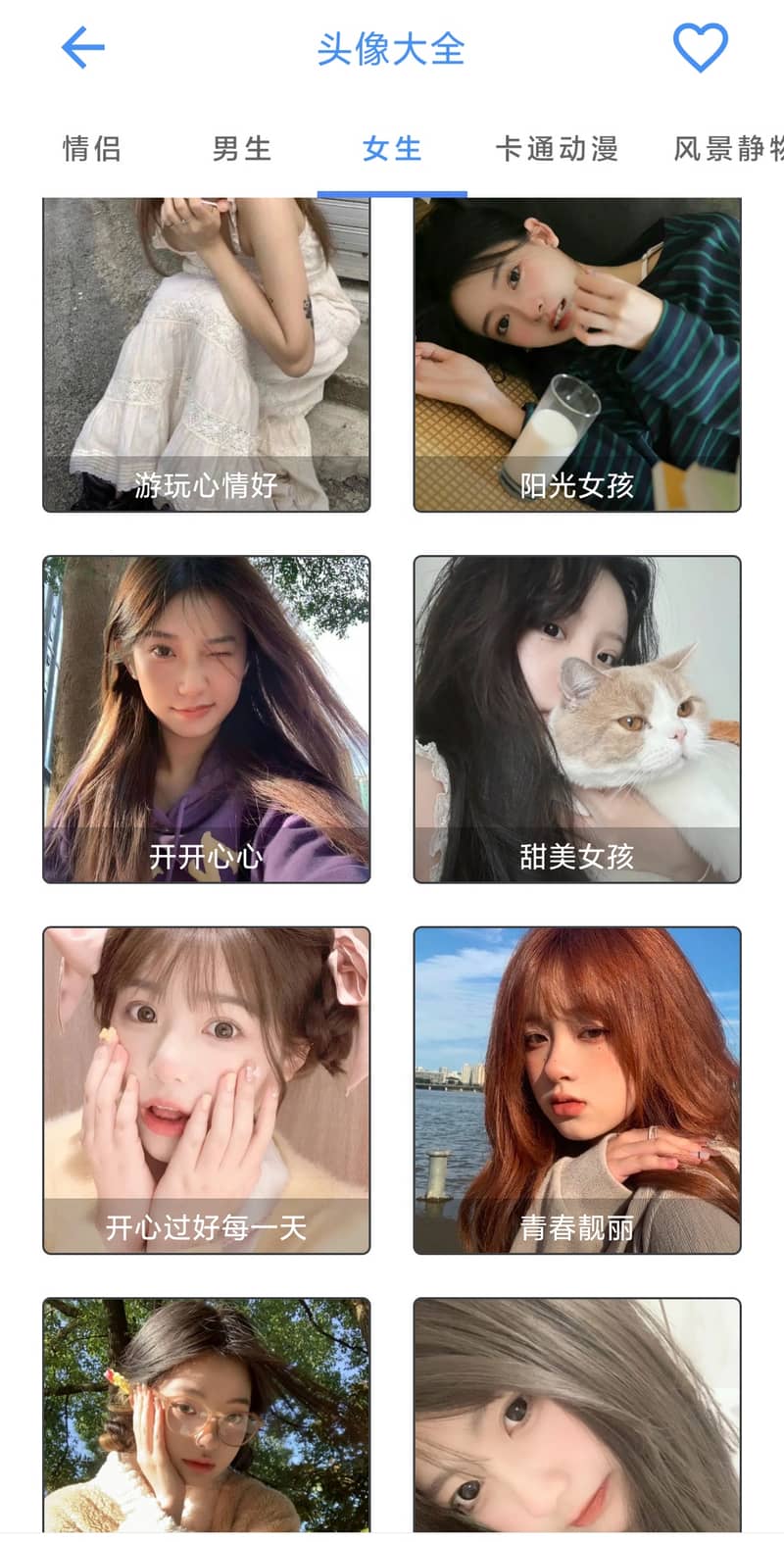View the 青春靓丽 avatar tile
This screenshot has width=784, height=1542.
tap(577, 1090)
